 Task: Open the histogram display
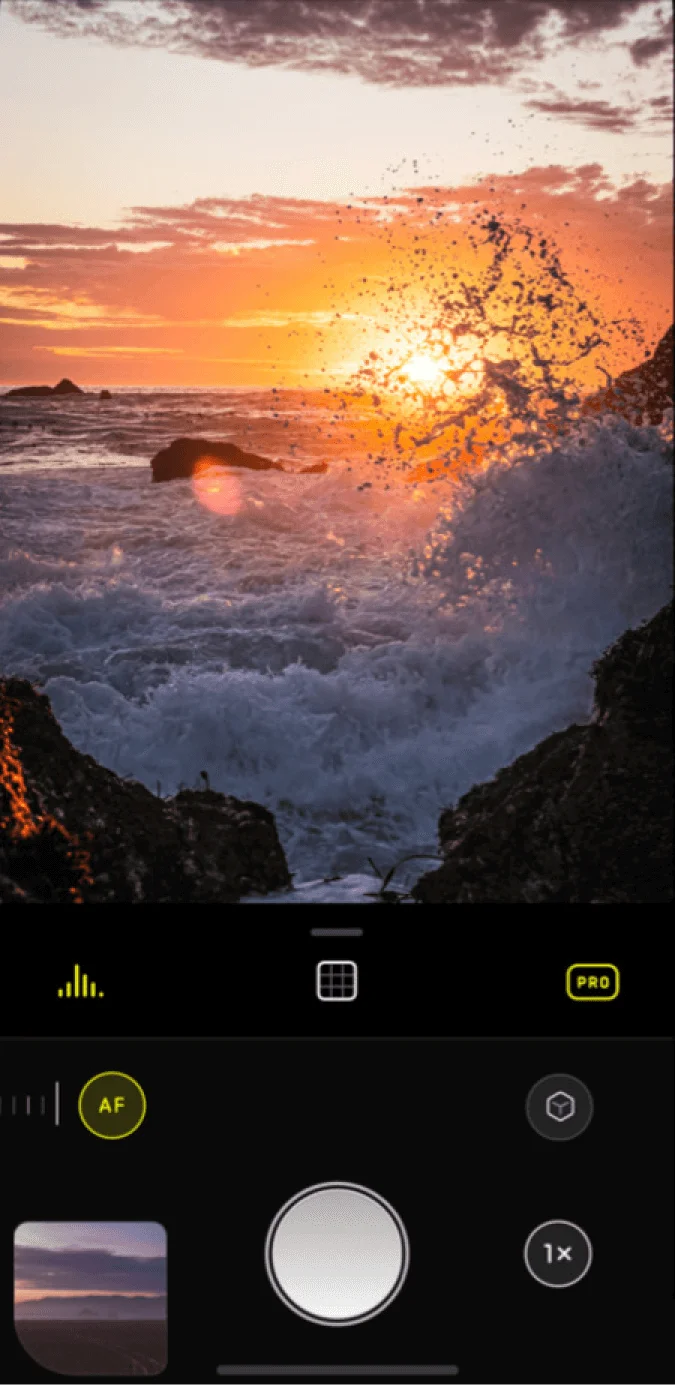point(81,984)
